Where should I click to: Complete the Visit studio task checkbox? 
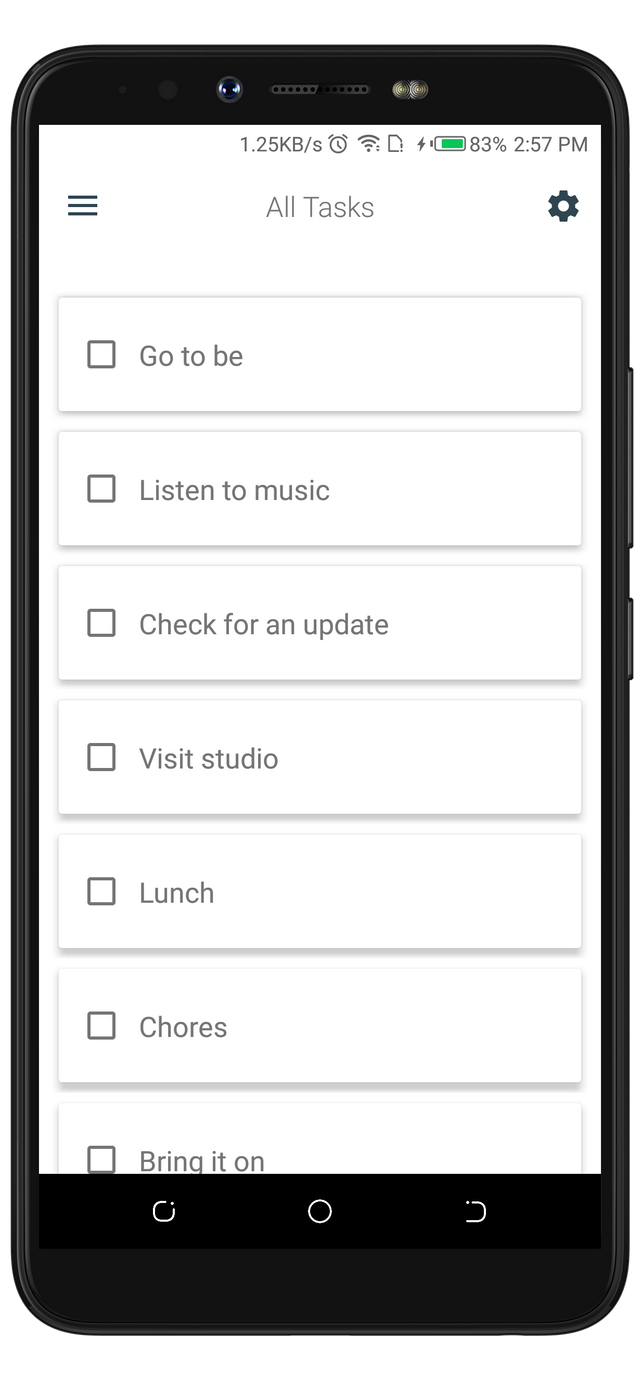point(101,757)
